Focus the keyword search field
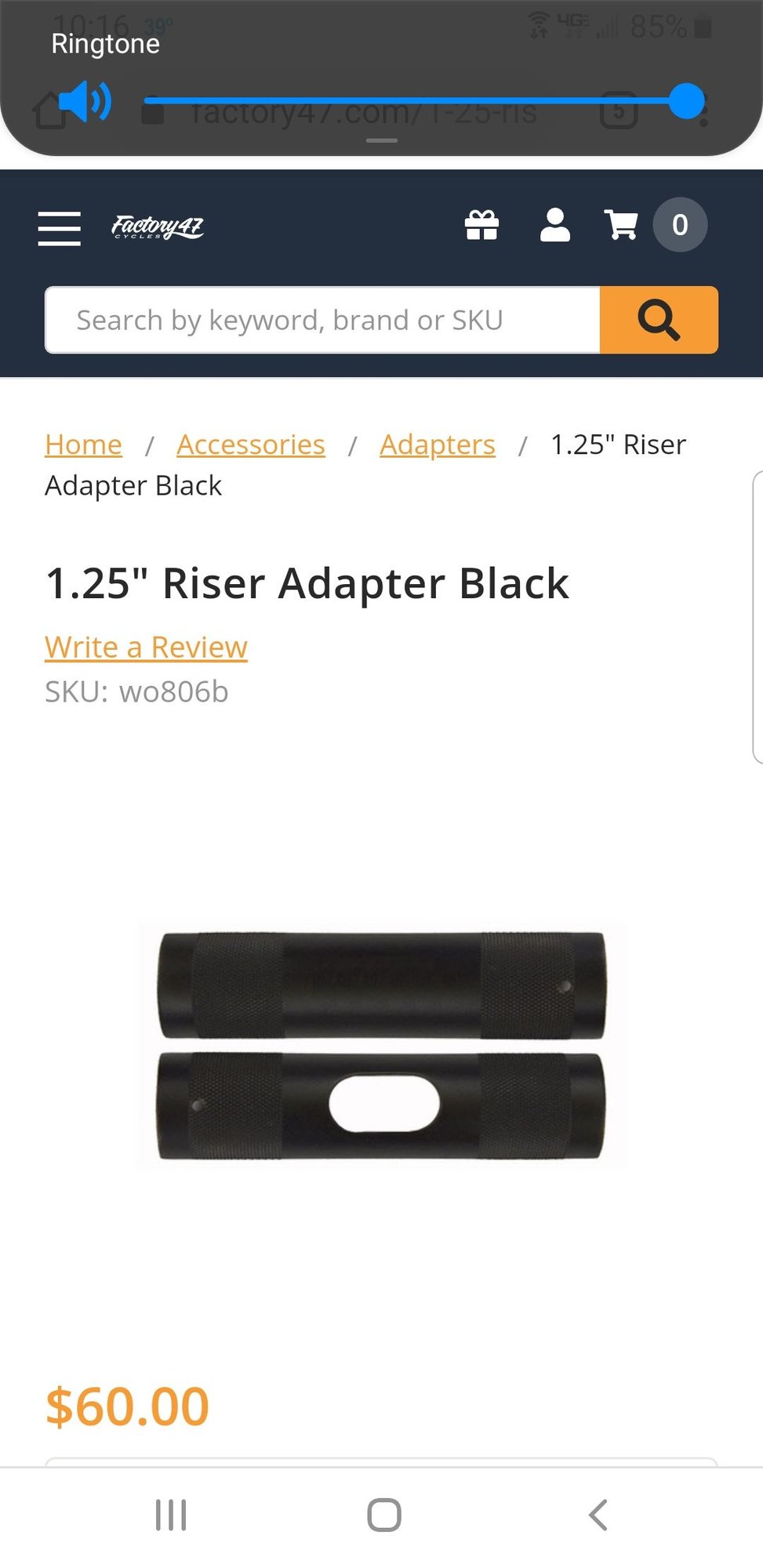This screenshot has height=1568, width=763. (x=322, y=320)
